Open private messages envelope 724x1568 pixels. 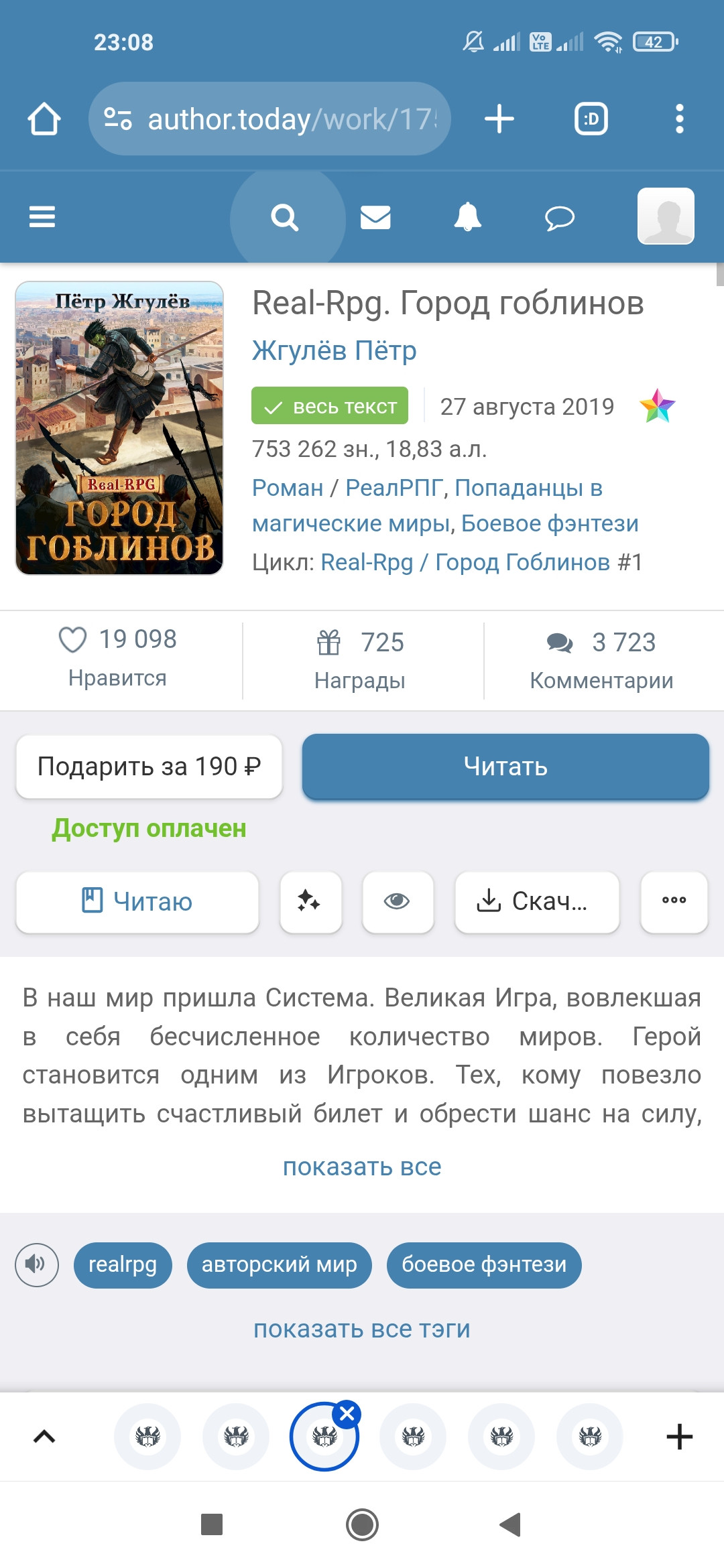375,218
